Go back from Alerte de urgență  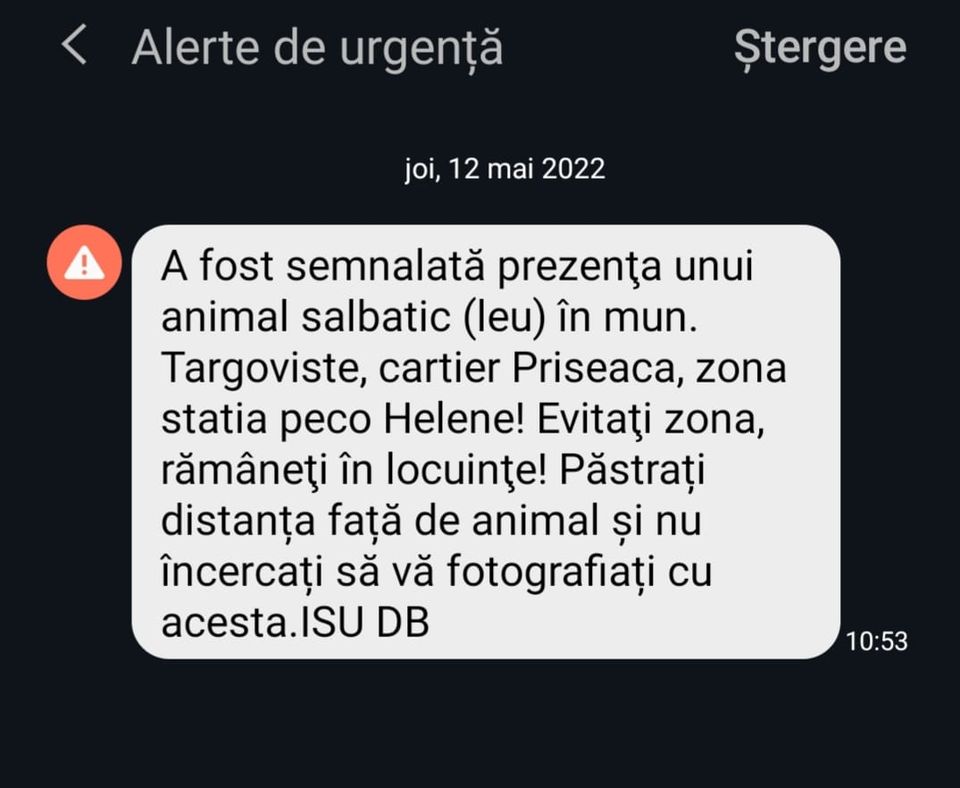coord(74,46)
